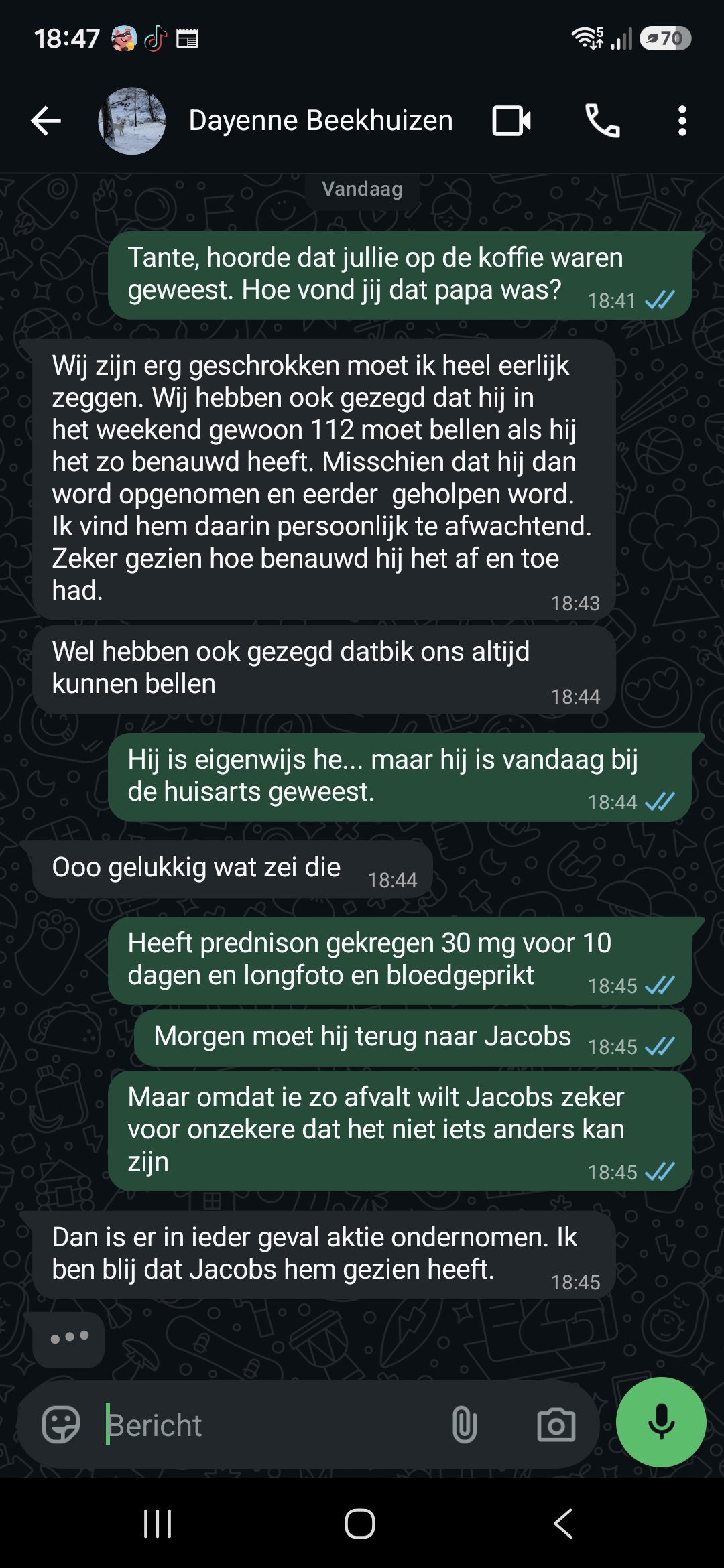Start a video call with Dayenne
Image resolution: width=724 pixels, height=1568 pixels.
pyautogui.click(x=511, y=121)
